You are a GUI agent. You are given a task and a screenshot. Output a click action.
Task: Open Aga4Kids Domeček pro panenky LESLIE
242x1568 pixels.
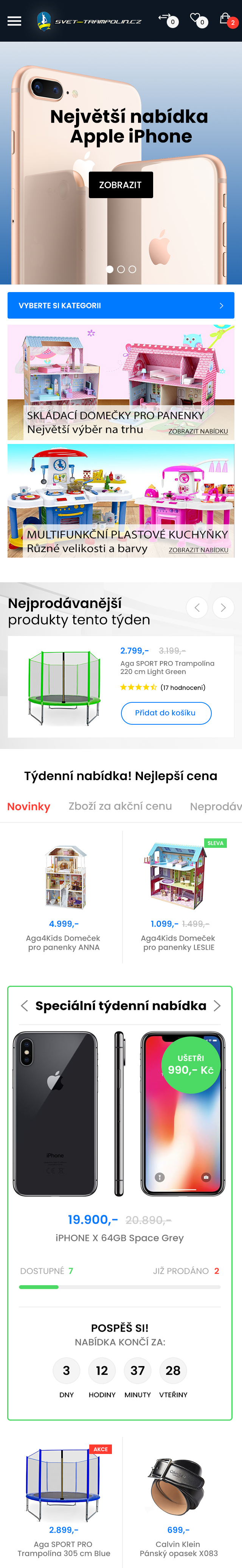[179, 942]
